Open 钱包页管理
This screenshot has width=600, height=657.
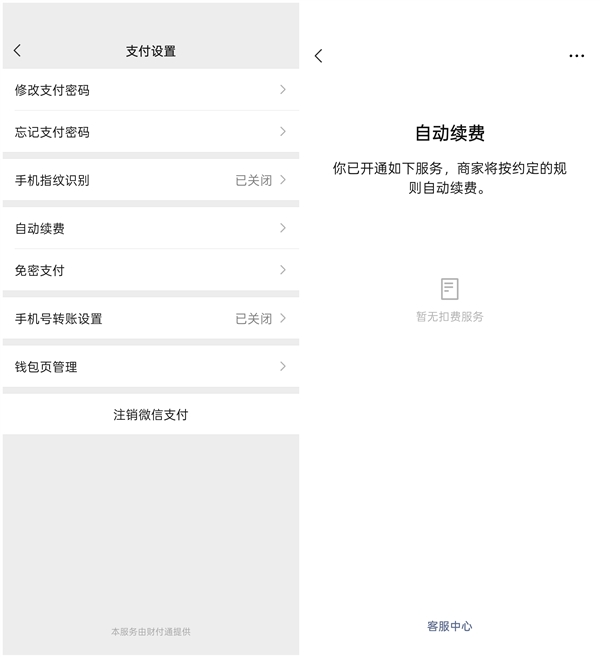tap(150, 366)
